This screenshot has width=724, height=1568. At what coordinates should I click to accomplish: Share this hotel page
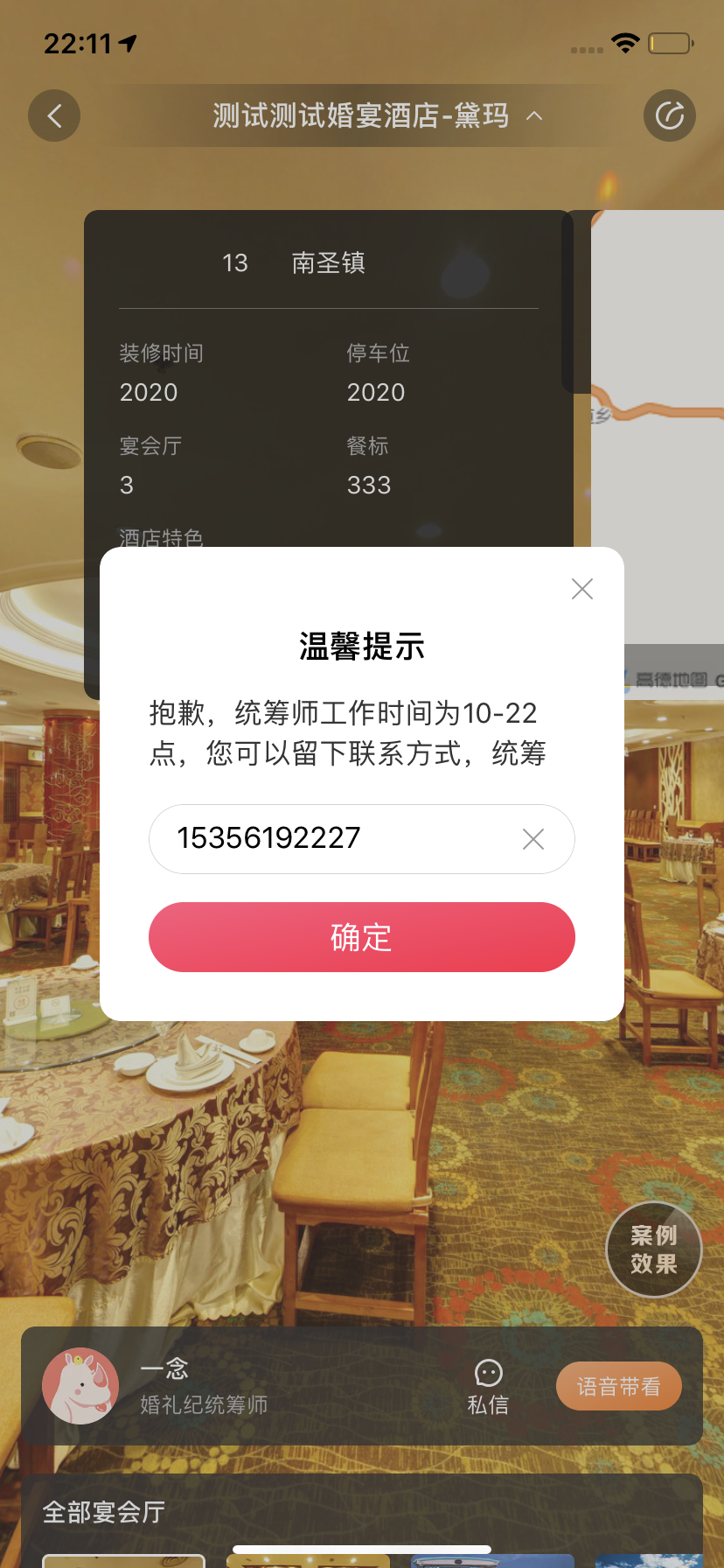[x=670, y=115]
